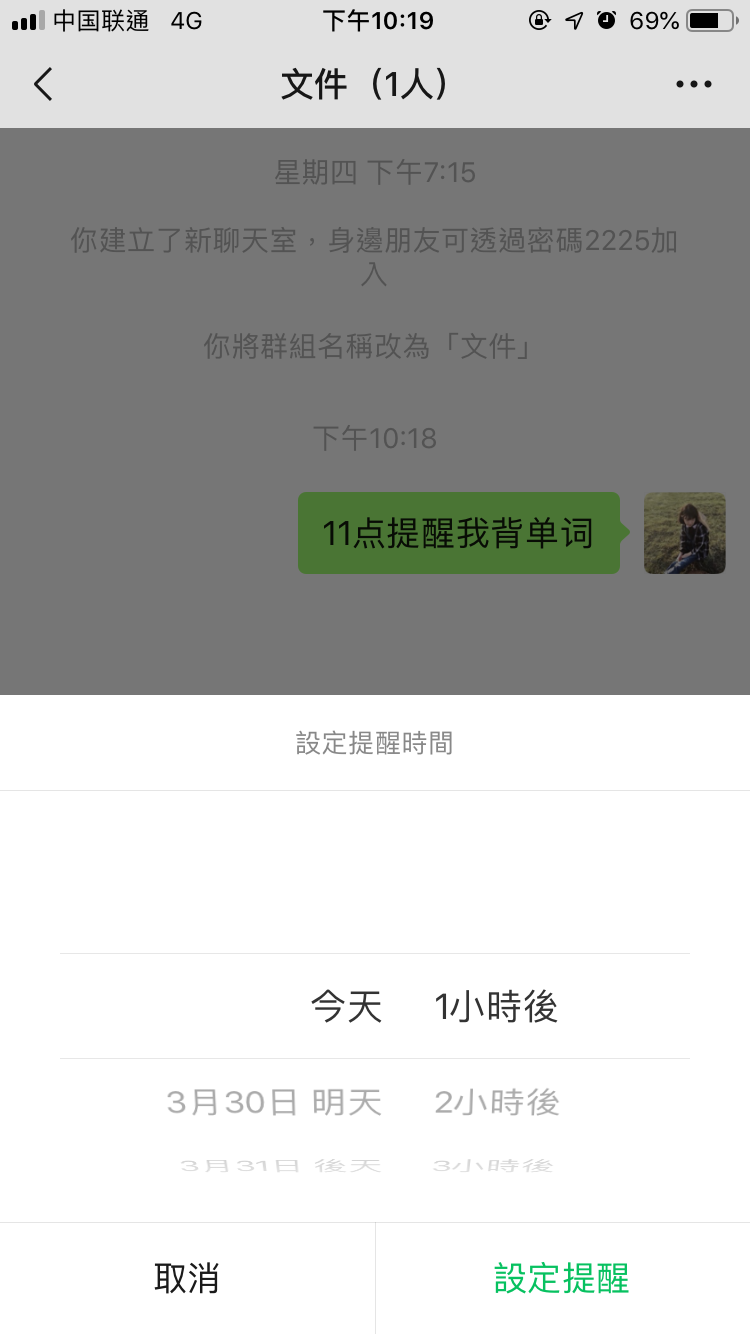The width and height of the screenshot is (750, 1334).
Task: Confirm with the 設定提醒 button
Action: click(562, 1278)
